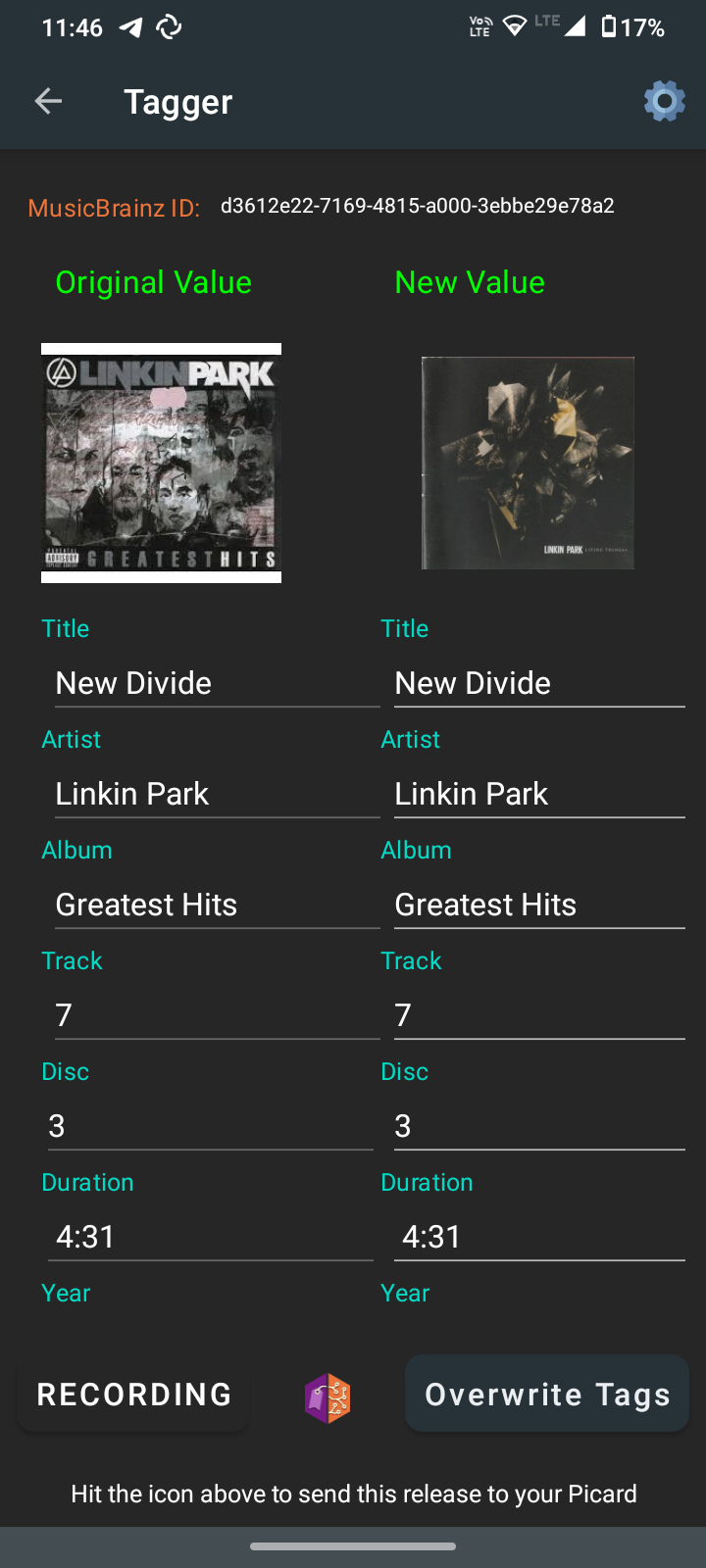Image resolution: width=706 pixels, height=1568 pixels.
Task: Edit the New Value Disc field
Action: (539, 1126)
